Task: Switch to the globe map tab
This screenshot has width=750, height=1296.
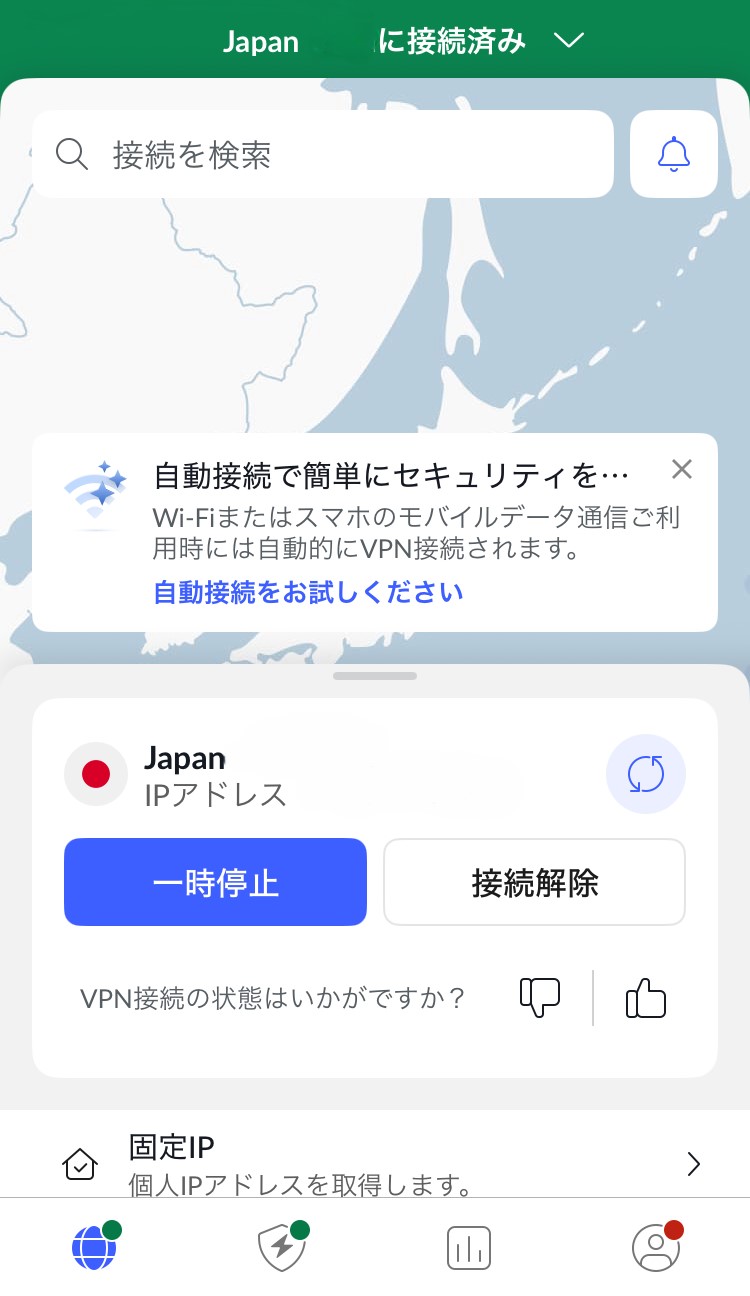Action: pyautogui.click(x=94, y=1247)
